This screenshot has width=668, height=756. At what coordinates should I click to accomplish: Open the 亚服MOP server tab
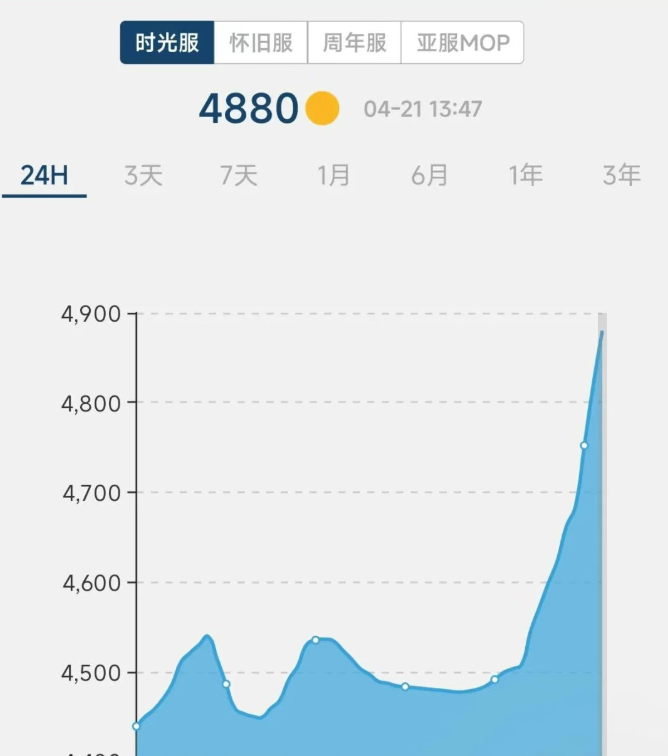(462, 43)
